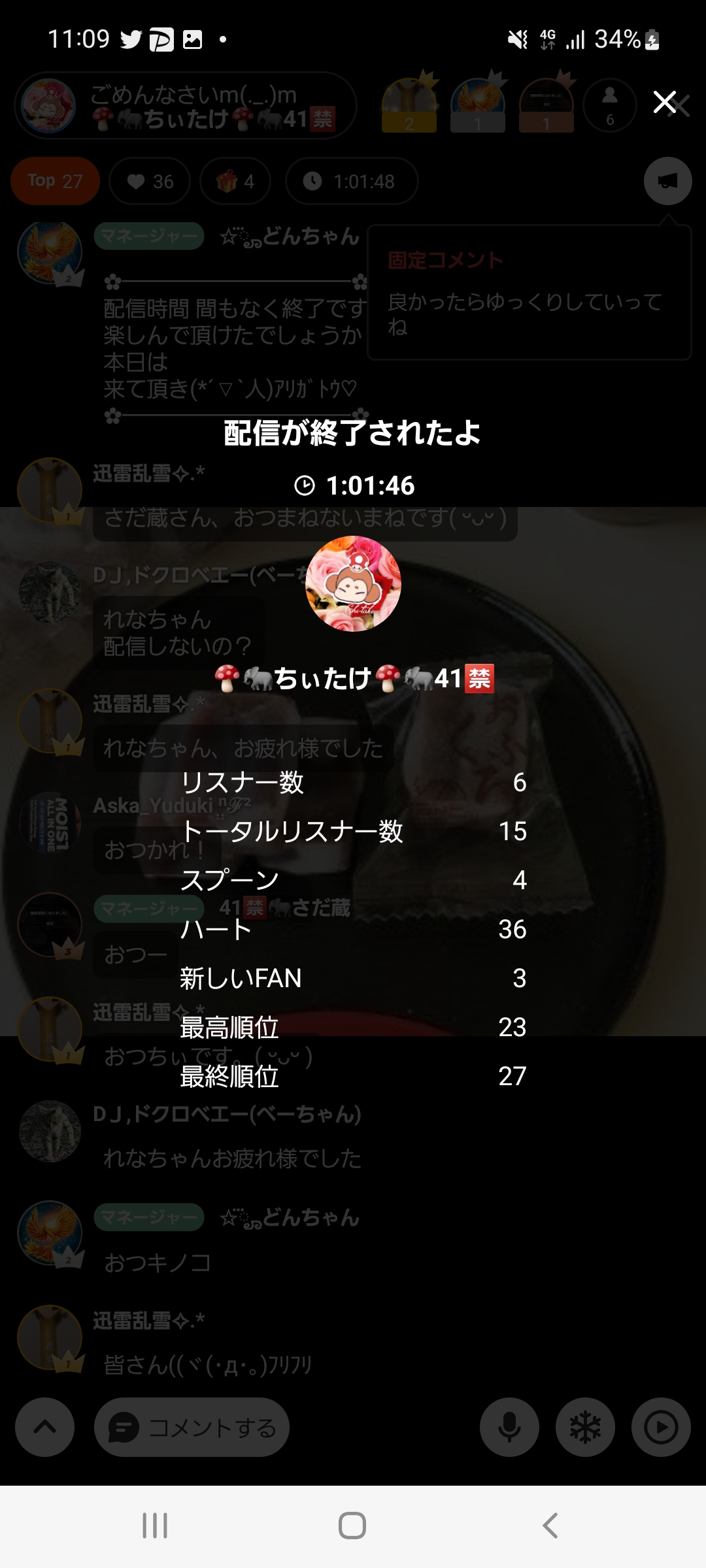706x1568 pixels.
Task: Tap the playback circle icon bottom right
Action: (x=660, y=1428)
